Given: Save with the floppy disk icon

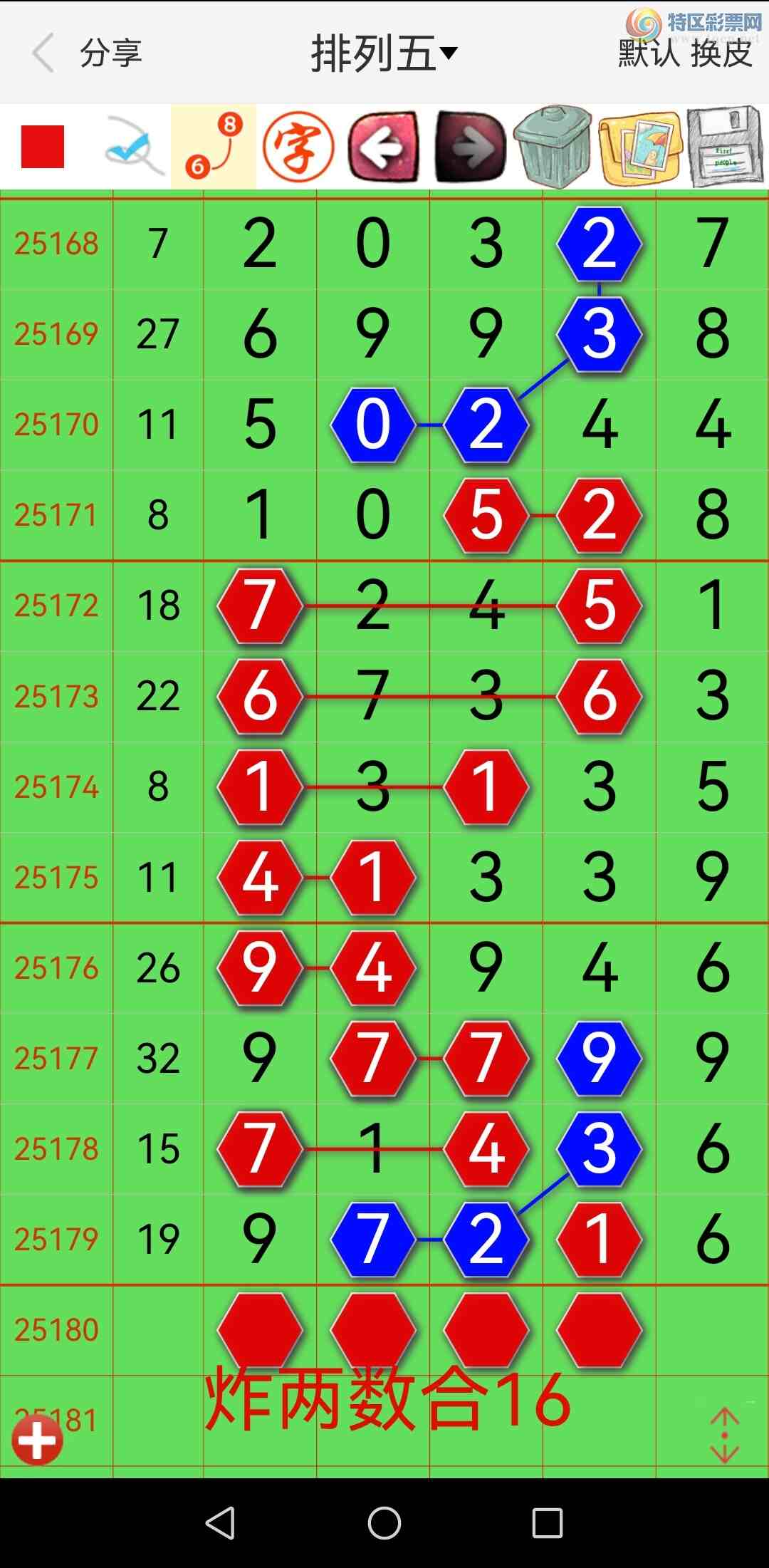Looking at the screenshot, I should coord(726,147).
